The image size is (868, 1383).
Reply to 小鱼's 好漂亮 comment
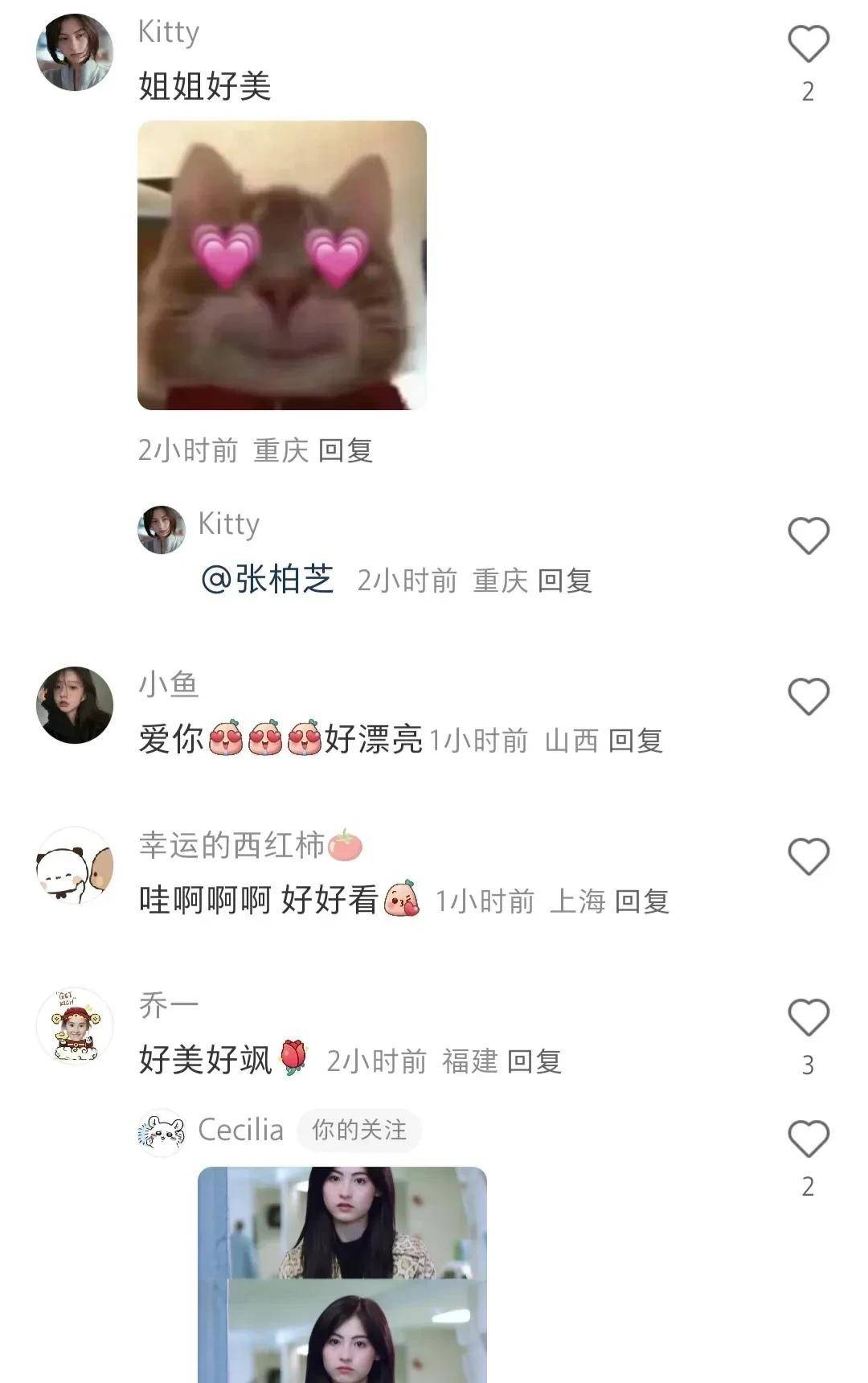point(635,741)
